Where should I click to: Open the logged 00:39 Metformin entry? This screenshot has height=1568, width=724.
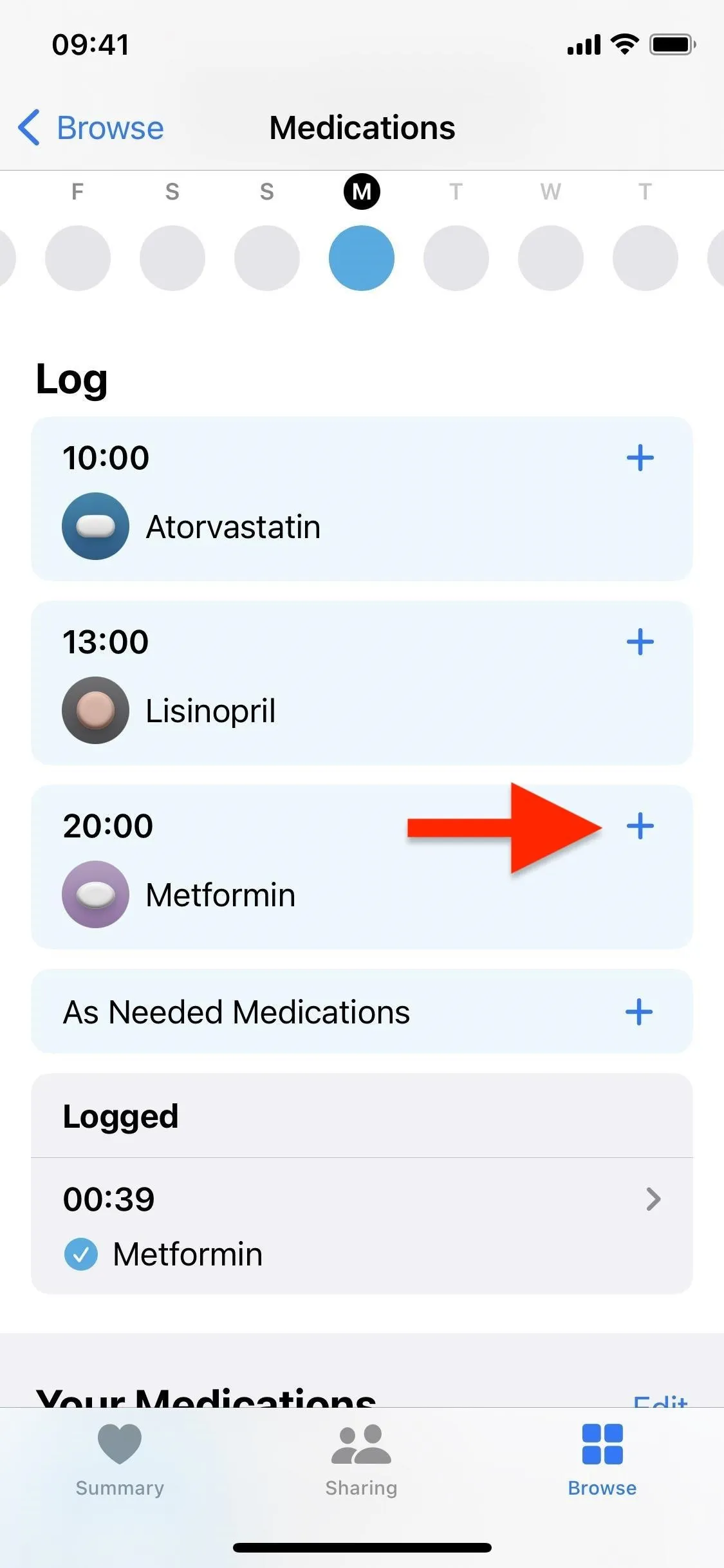click(x=362, y=1226)
